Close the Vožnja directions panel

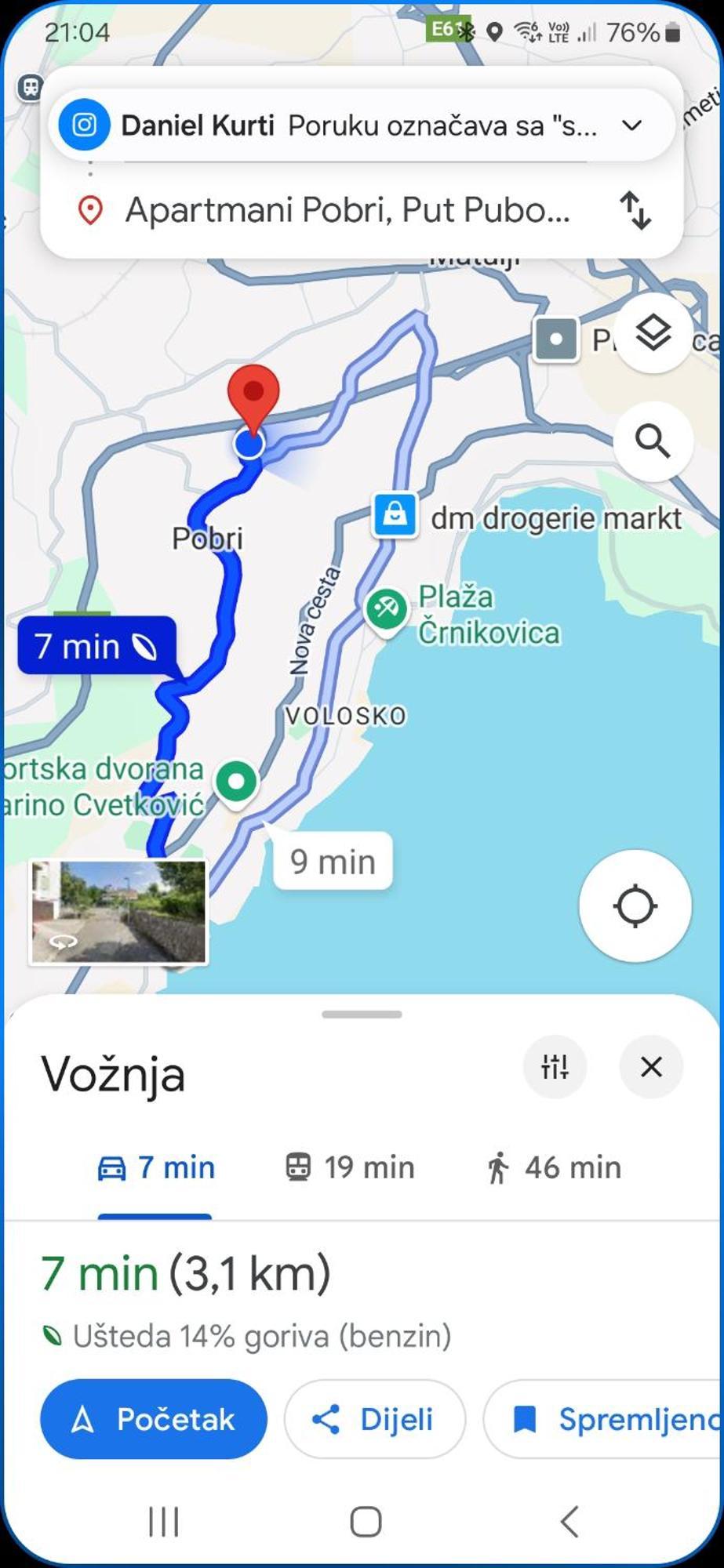(x=651, y=1066)
